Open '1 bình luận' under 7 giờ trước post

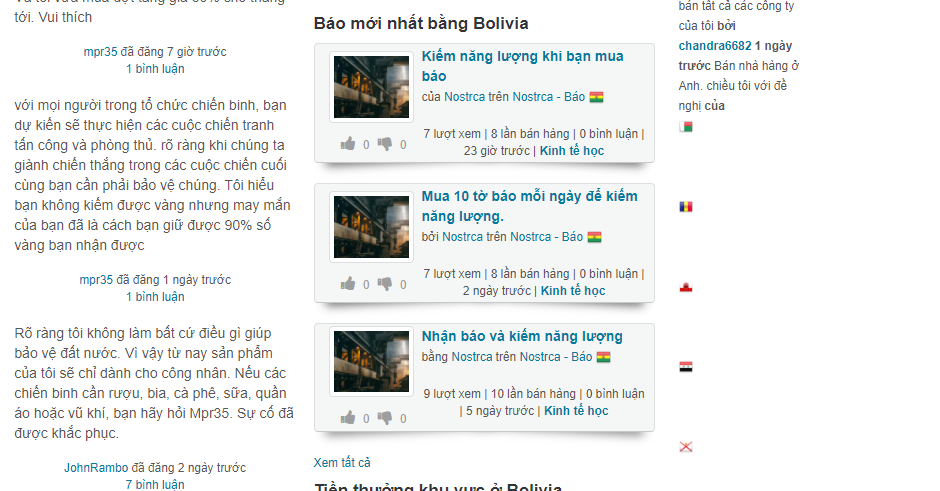tap(155, 69)
